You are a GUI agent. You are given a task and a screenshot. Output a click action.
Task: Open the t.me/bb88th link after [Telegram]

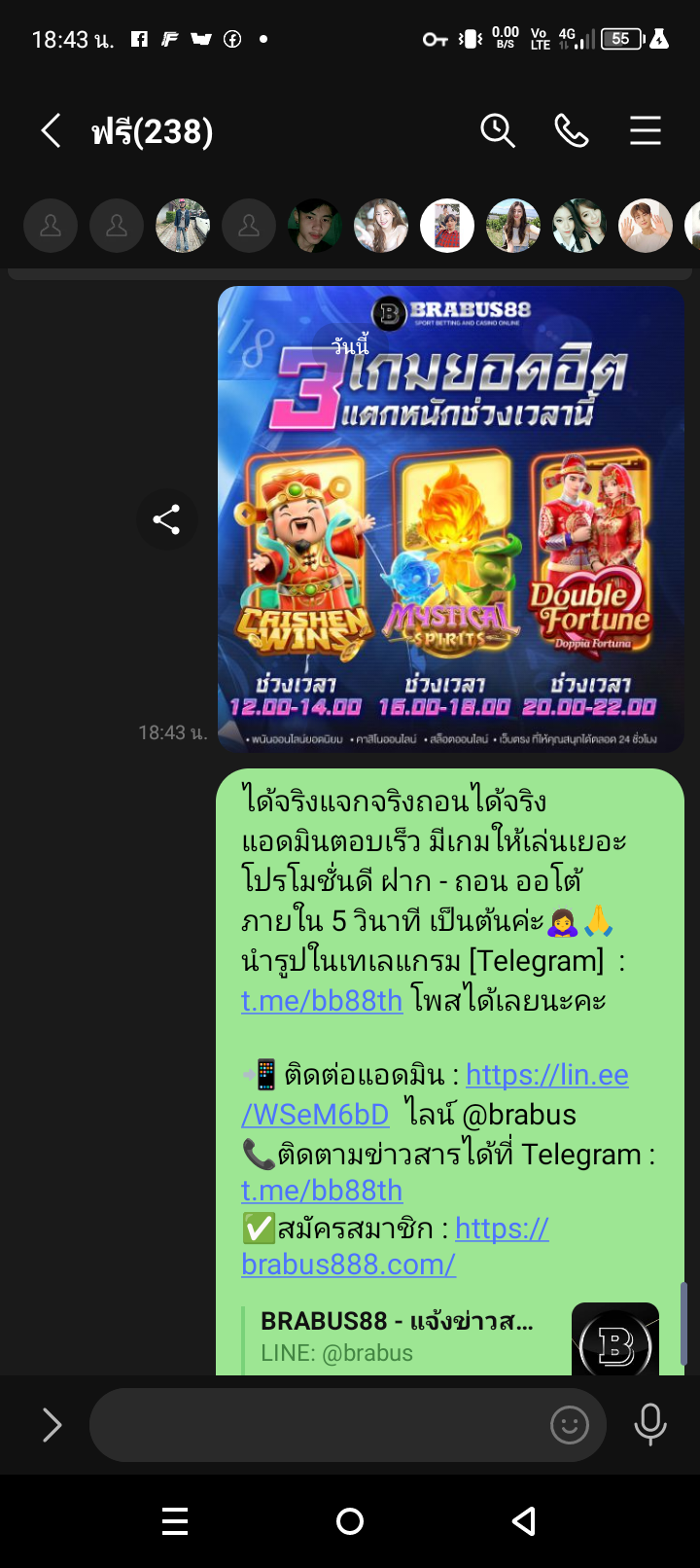321,1000
